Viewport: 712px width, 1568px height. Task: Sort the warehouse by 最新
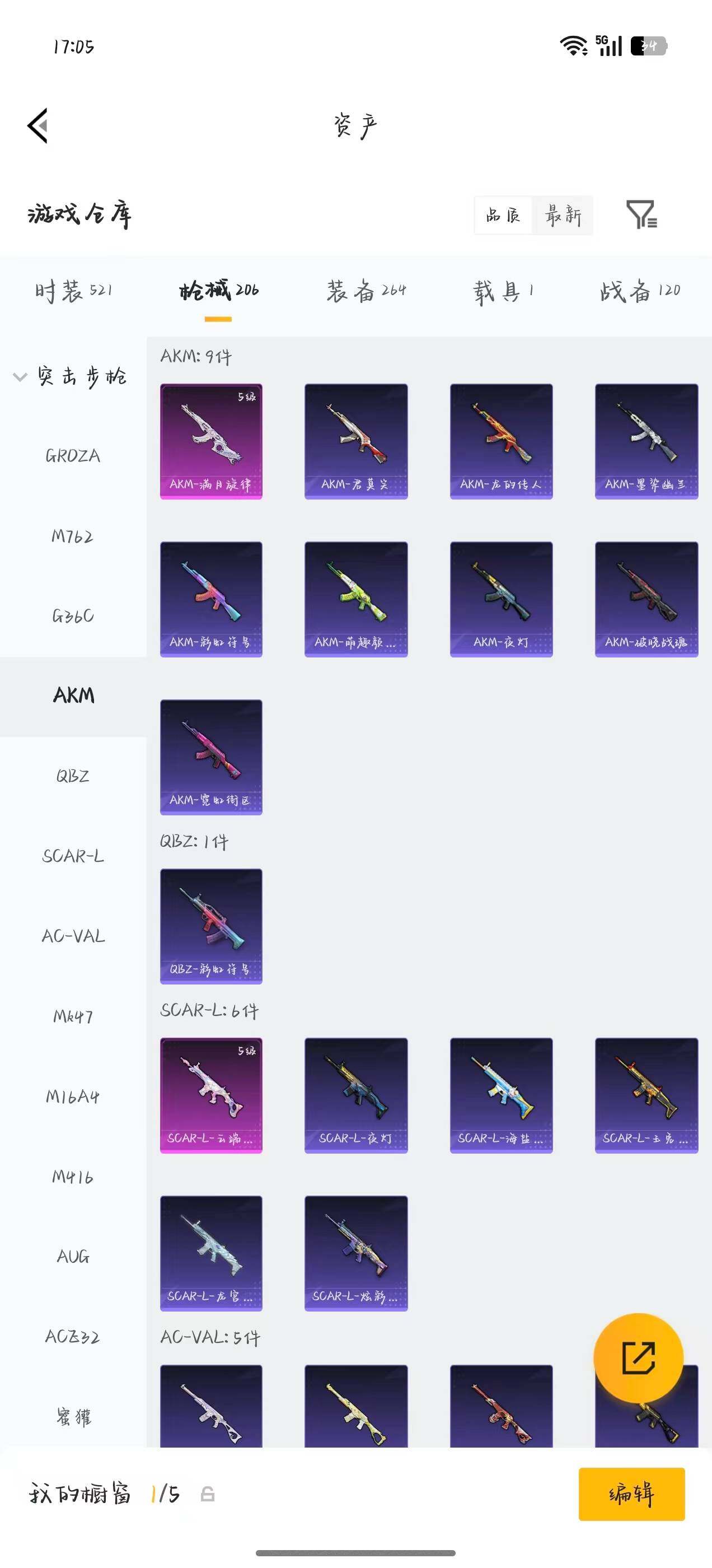563,216
